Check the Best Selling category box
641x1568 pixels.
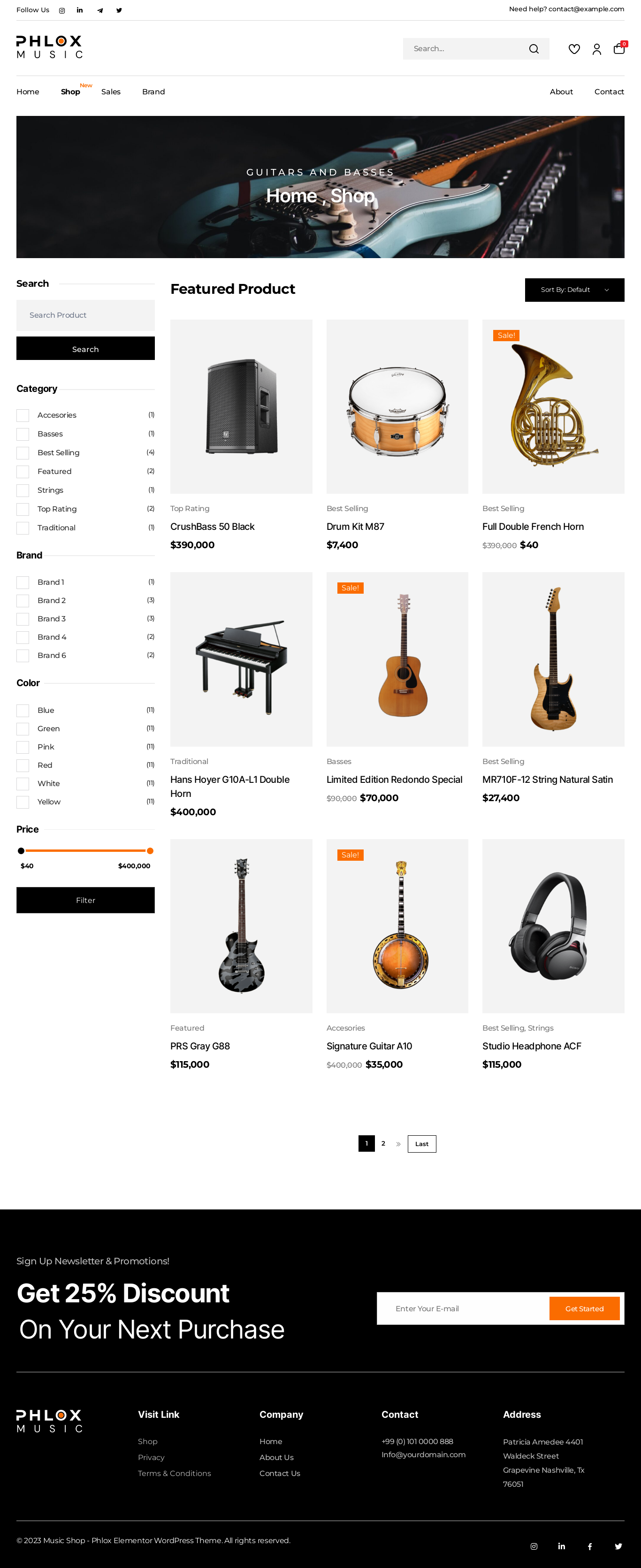23,453
